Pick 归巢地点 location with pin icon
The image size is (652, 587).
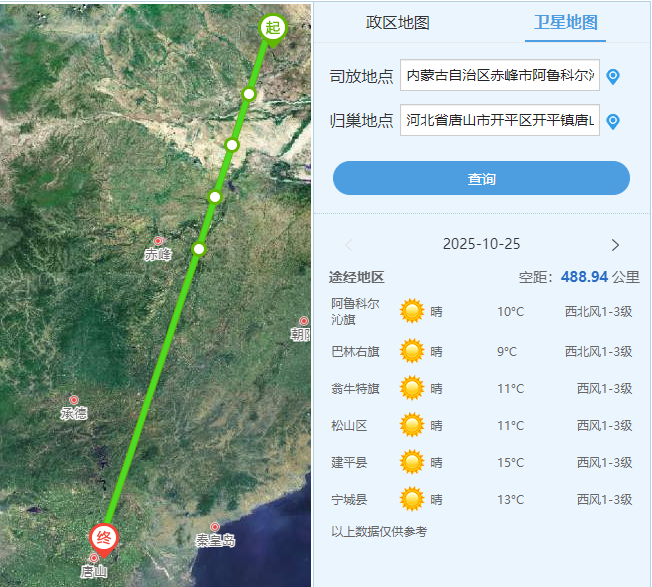tap(614, 121)
